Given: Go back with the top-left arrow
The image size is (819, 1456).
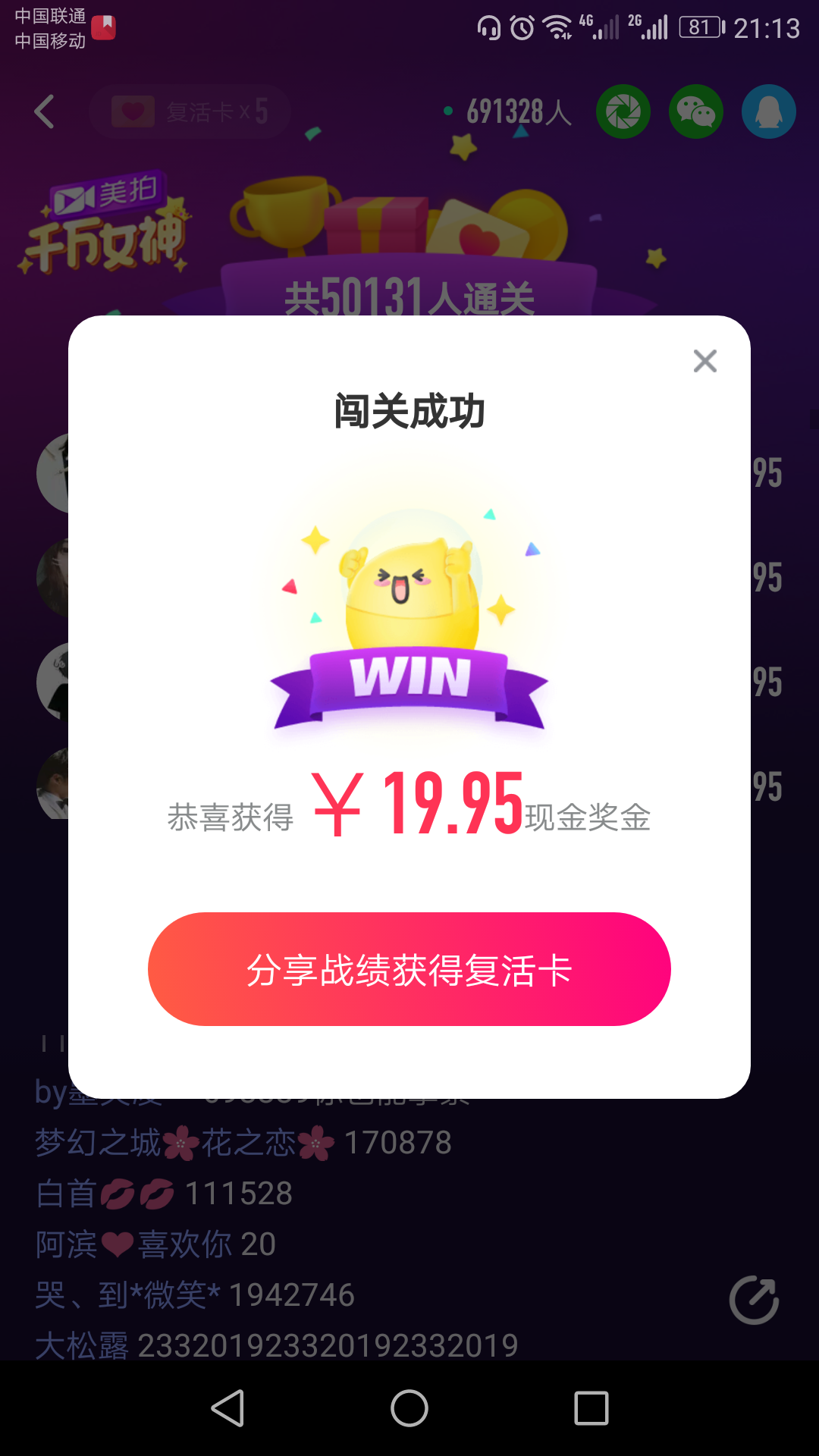Looking at the screenshot, I should point(45,111).
